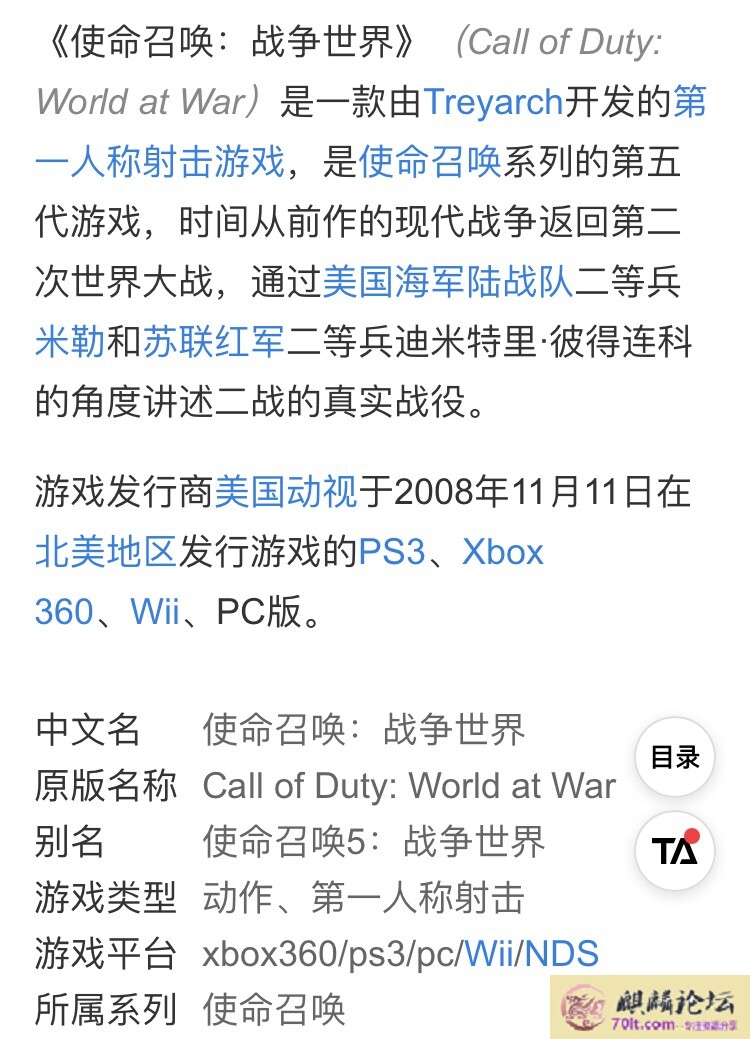
Task: Open the 美国海军陆战队 link
Action: [448, 282]
